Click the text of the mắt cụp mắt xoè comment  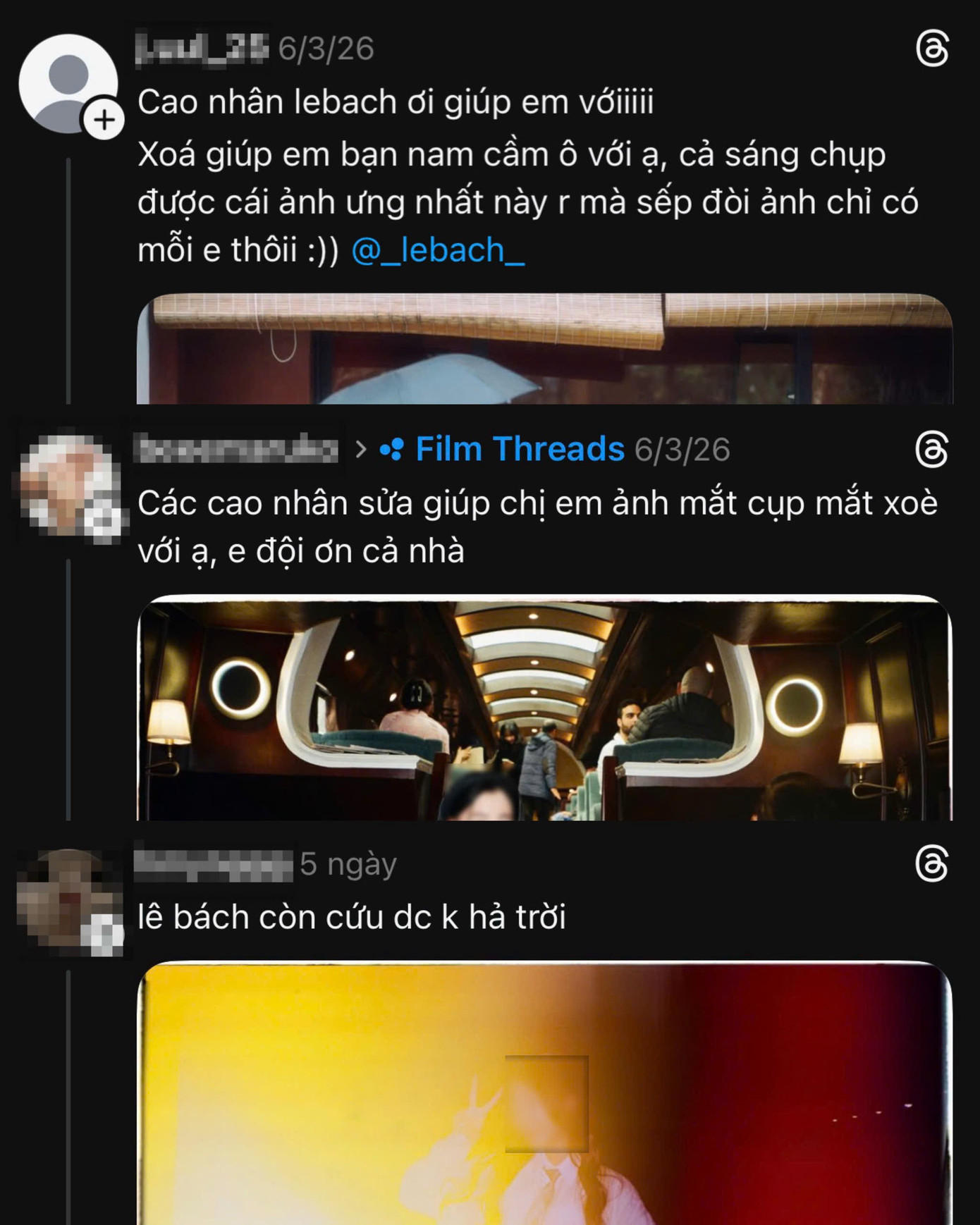[494, 525]
